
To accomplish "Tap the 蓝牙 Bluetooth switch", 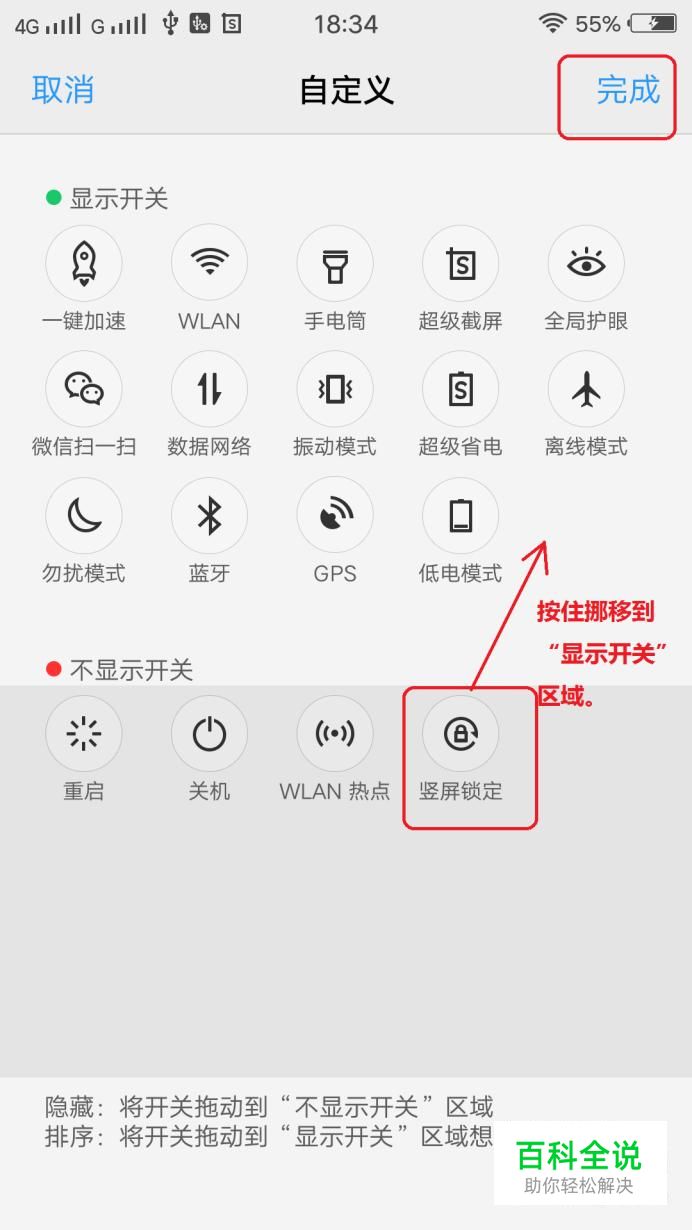I will pos(209,516).
